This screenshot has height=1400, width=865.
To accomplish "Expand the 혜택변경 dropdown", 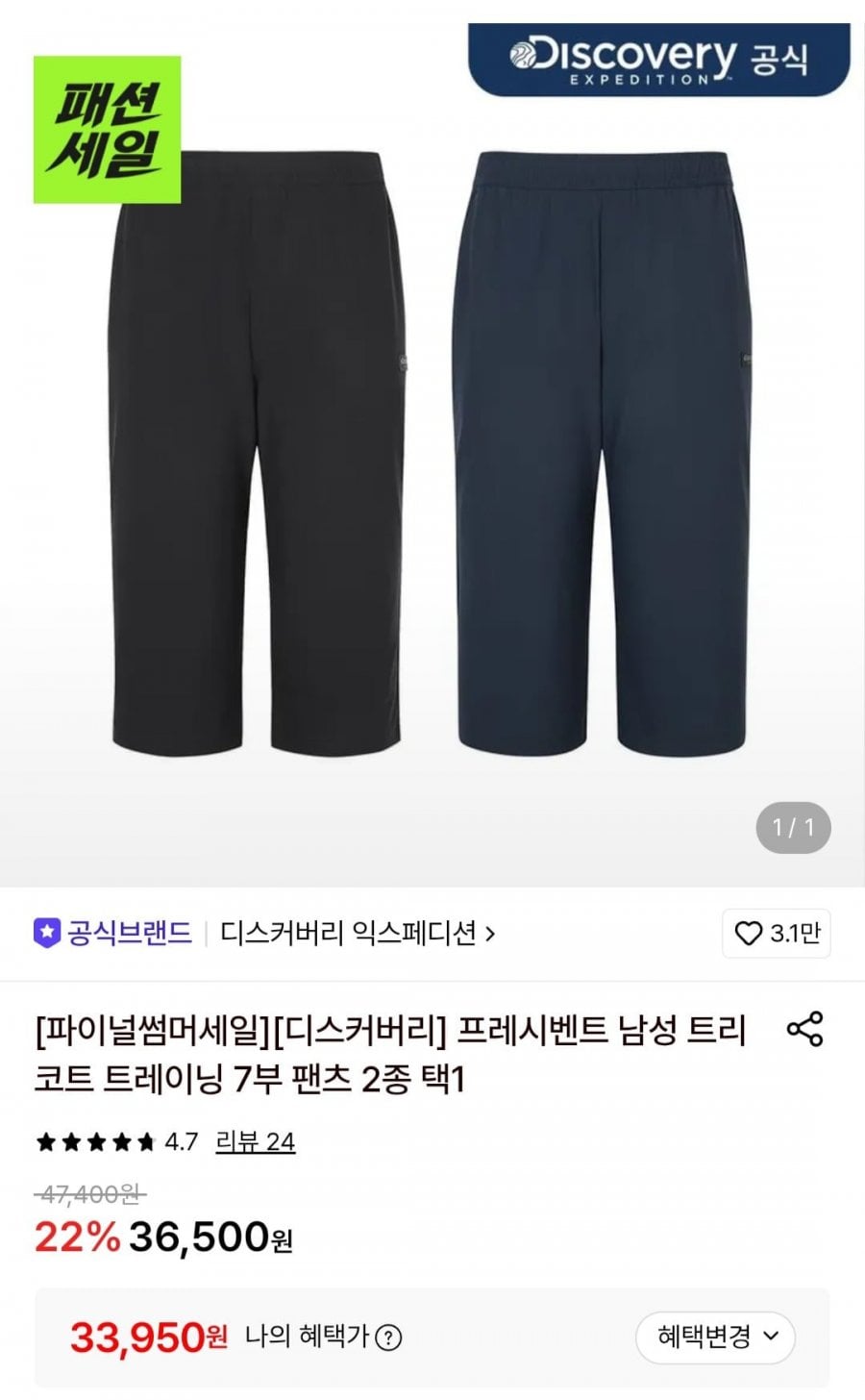I will click(x=715, y=1337).
